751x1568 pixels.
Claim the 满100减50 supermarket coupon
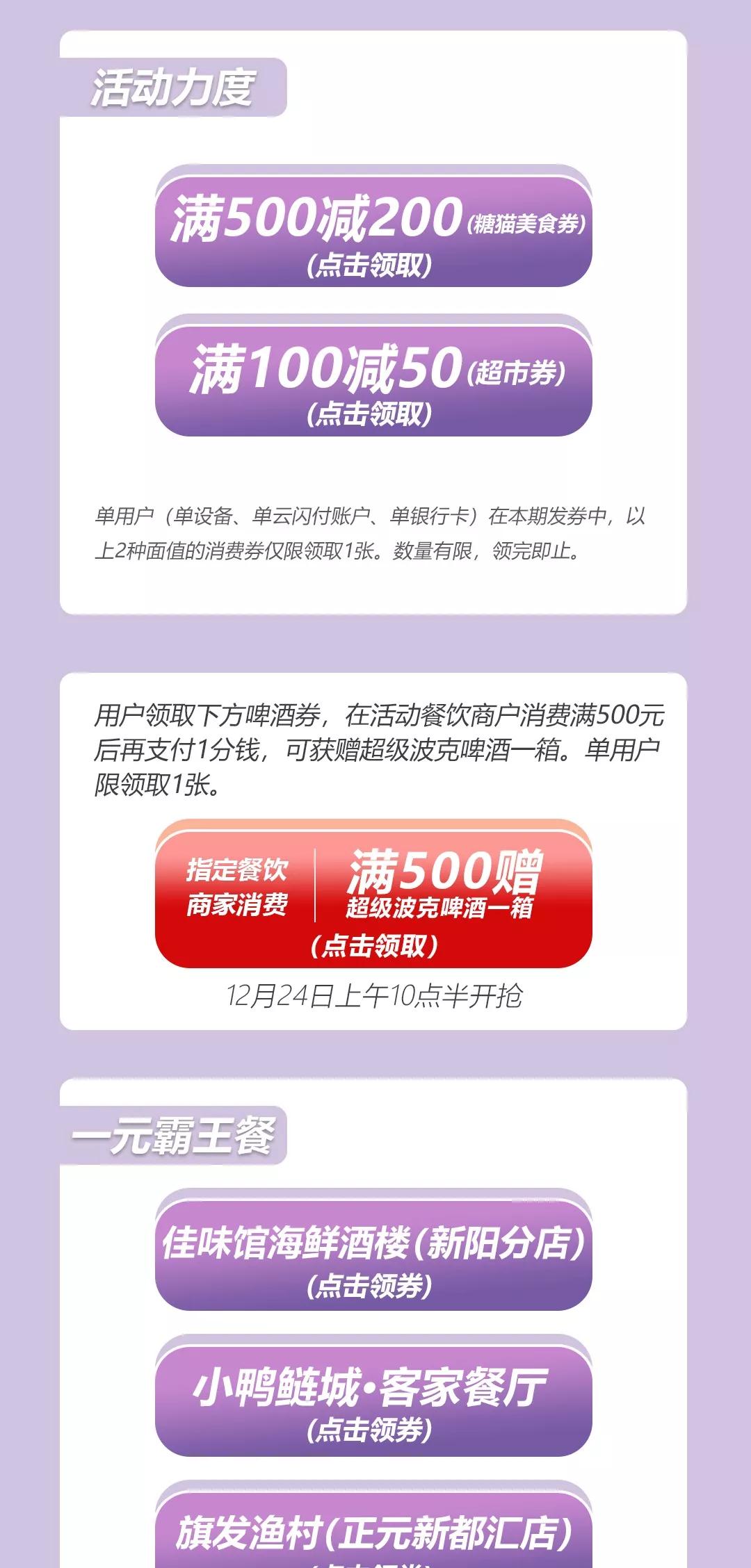tap(373, 381)
